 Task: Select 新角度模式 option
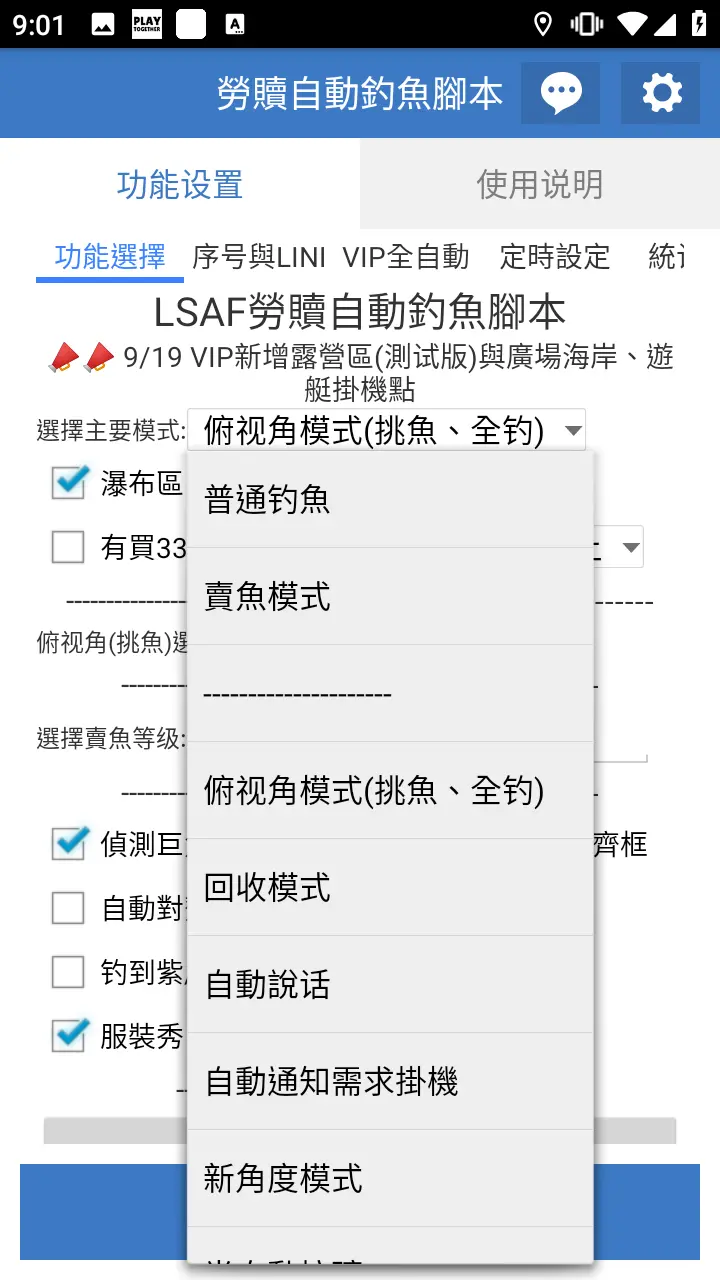click(x=390, y=1179)
